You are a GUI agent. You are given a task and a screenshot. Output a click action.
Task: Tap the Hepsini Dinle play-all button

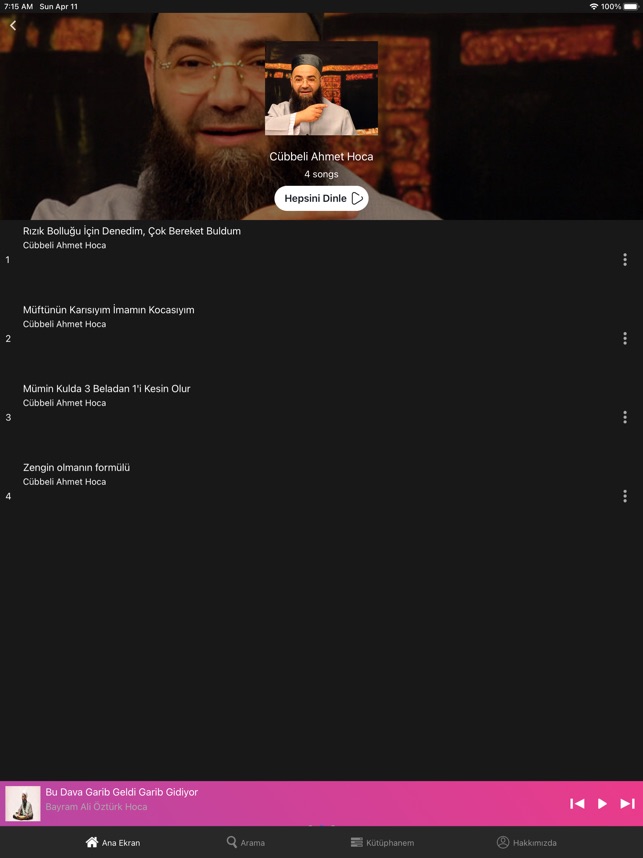coord(321,198)
